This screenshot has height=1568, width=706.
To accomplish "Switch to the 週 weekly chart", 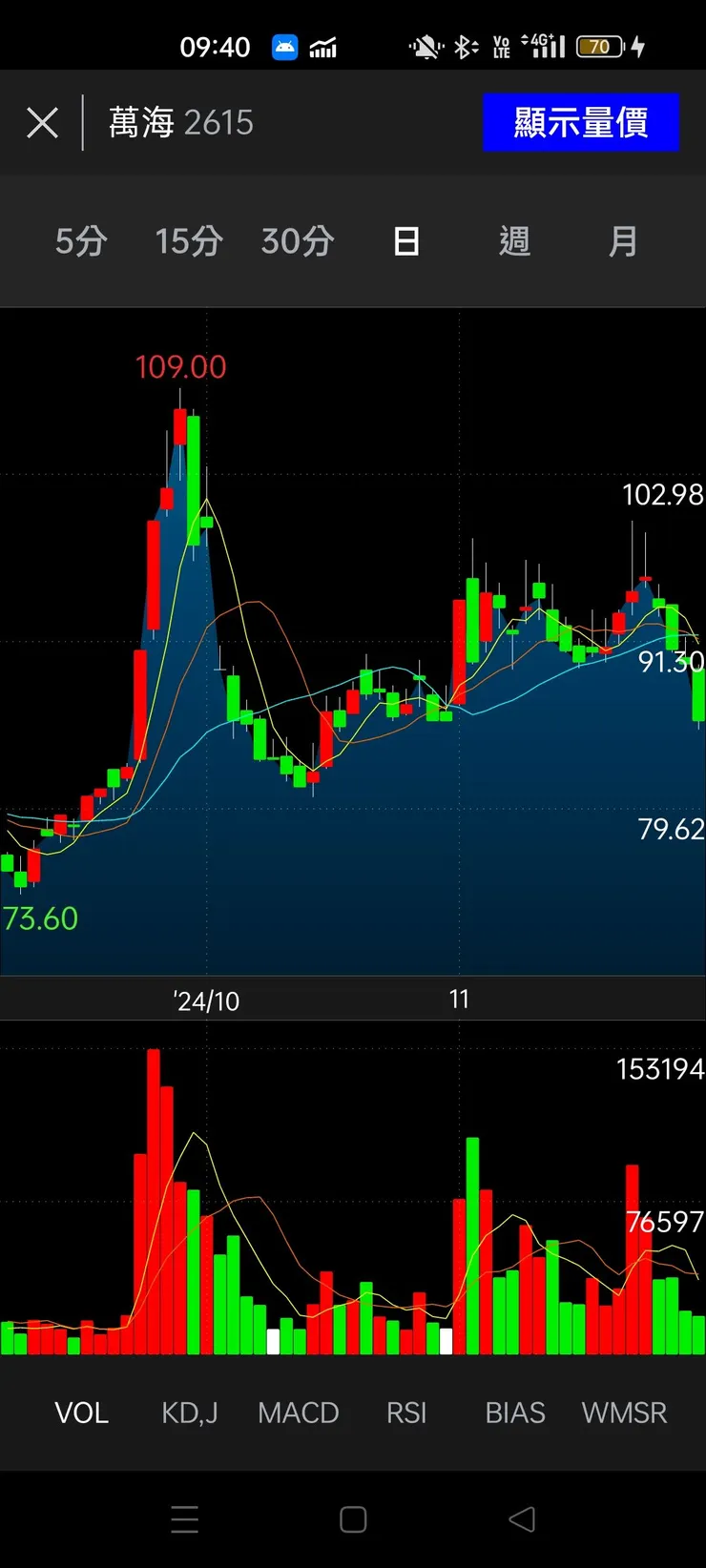I will point(514,241).
